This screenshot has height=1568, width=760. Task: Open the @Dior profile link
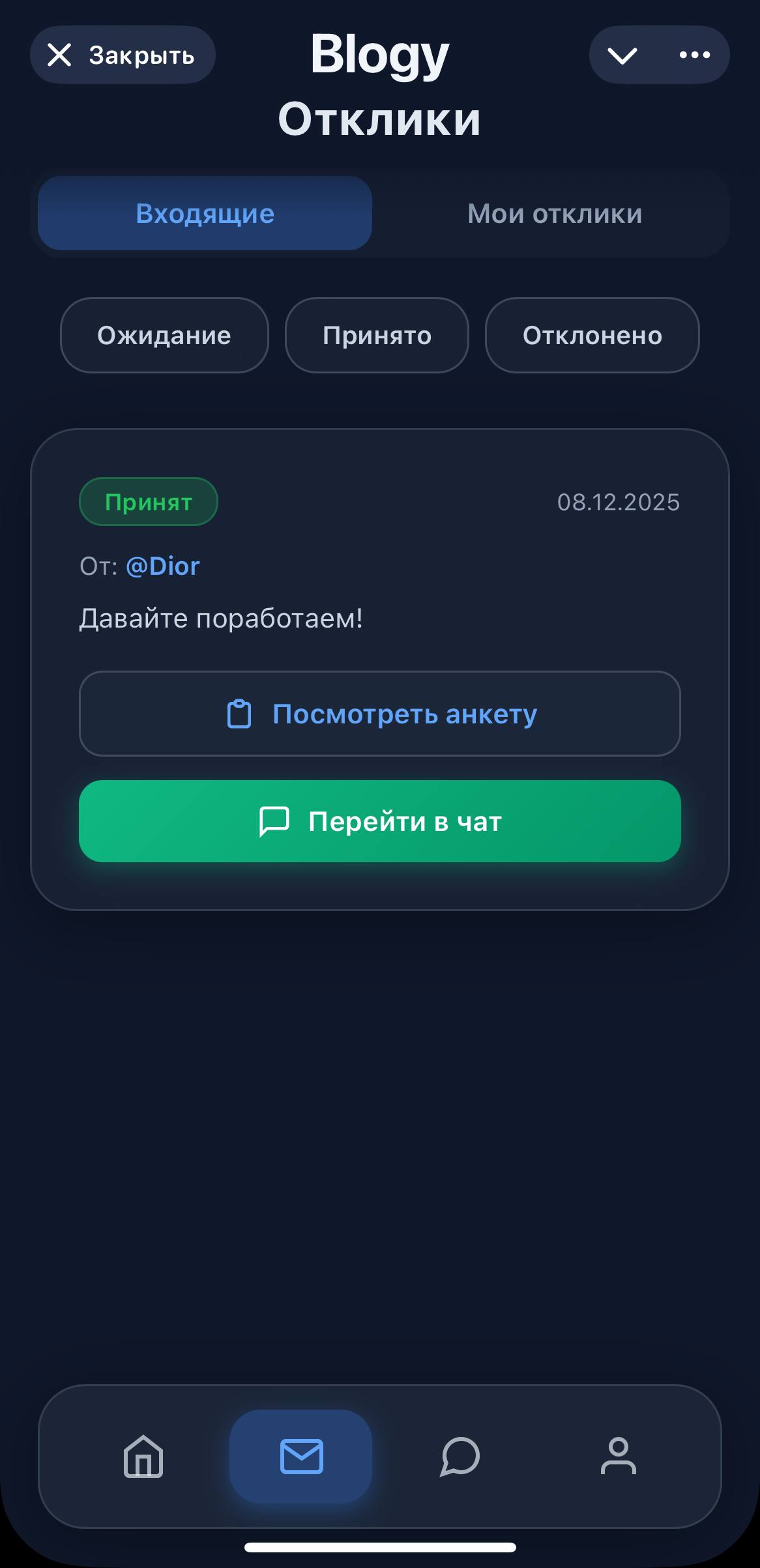point(163,566)
